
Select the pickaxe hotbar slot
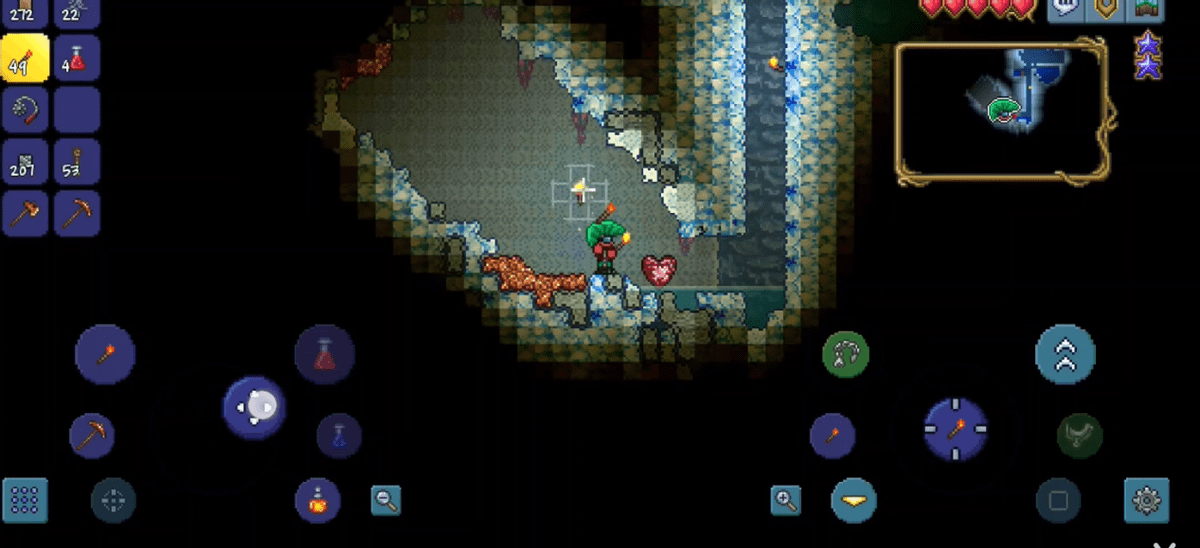76,213
